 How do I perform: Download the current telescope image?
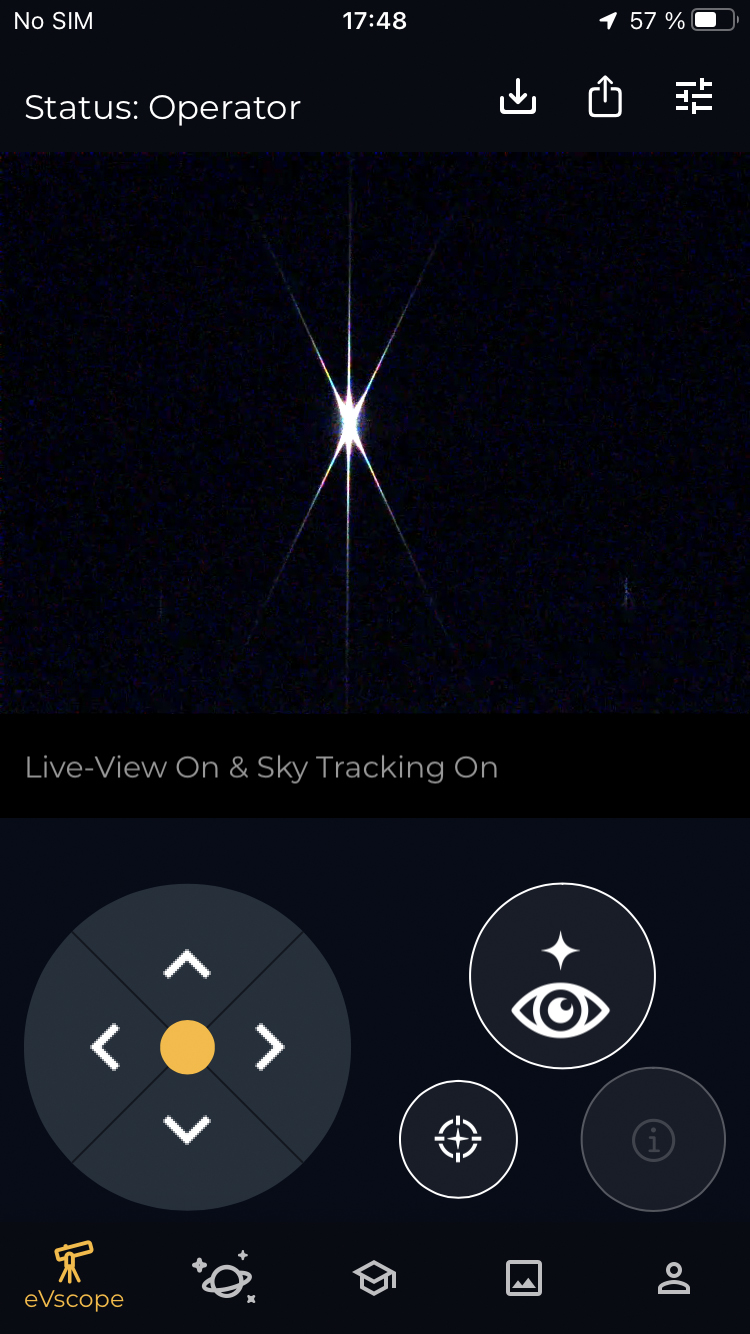(518, 97)
